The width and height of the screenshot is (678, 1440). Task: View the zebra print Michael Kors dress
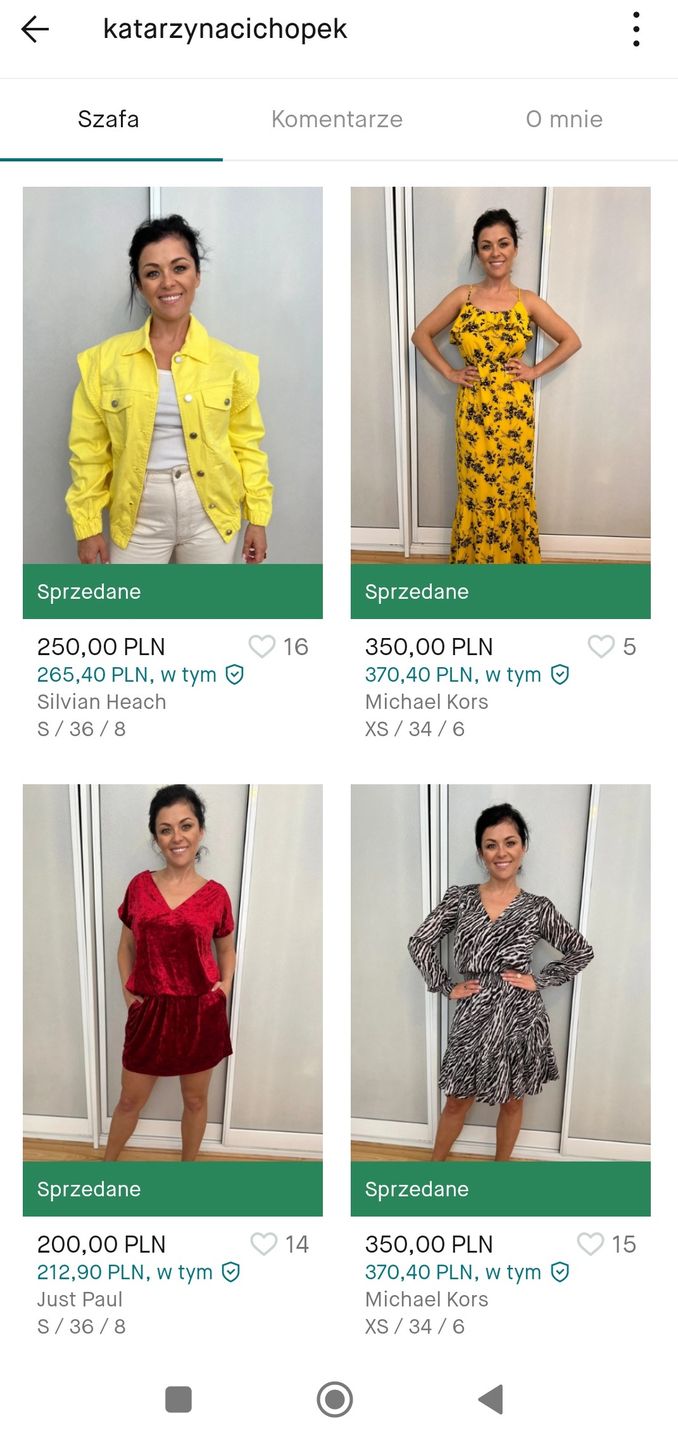tap(500, 972)
